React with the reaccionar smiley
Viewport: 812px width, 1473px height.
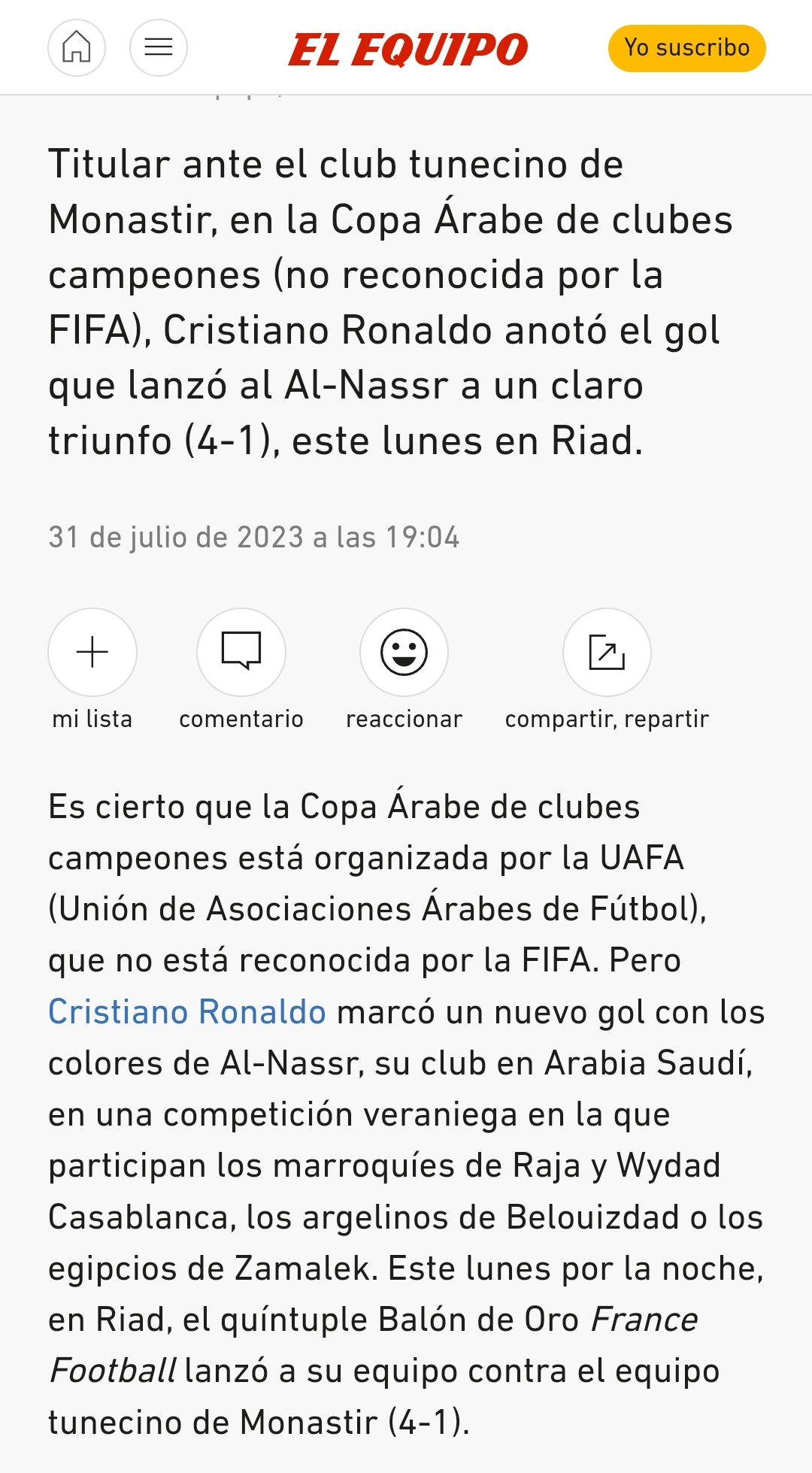pyautogui.click(x=404, y=652)
